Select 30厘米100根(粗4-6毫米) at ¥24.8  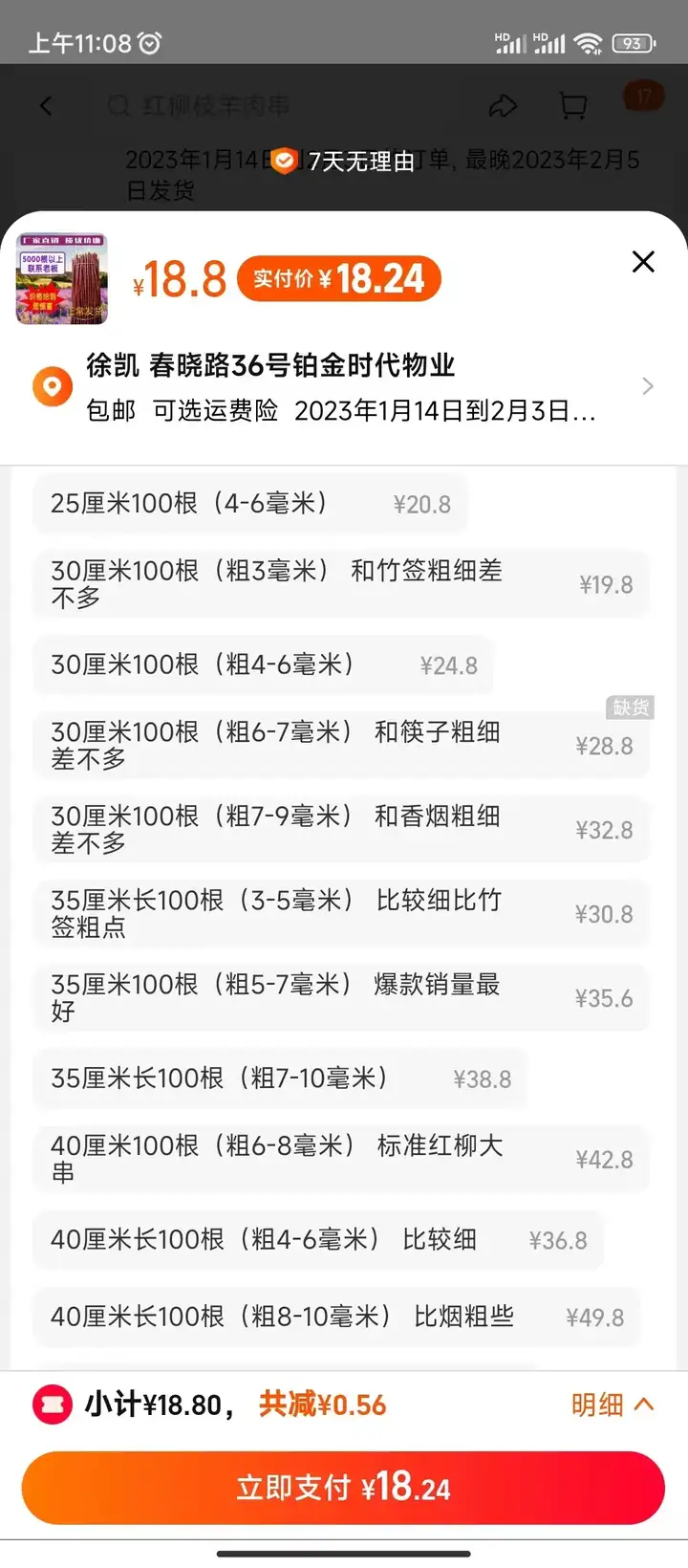264,664
